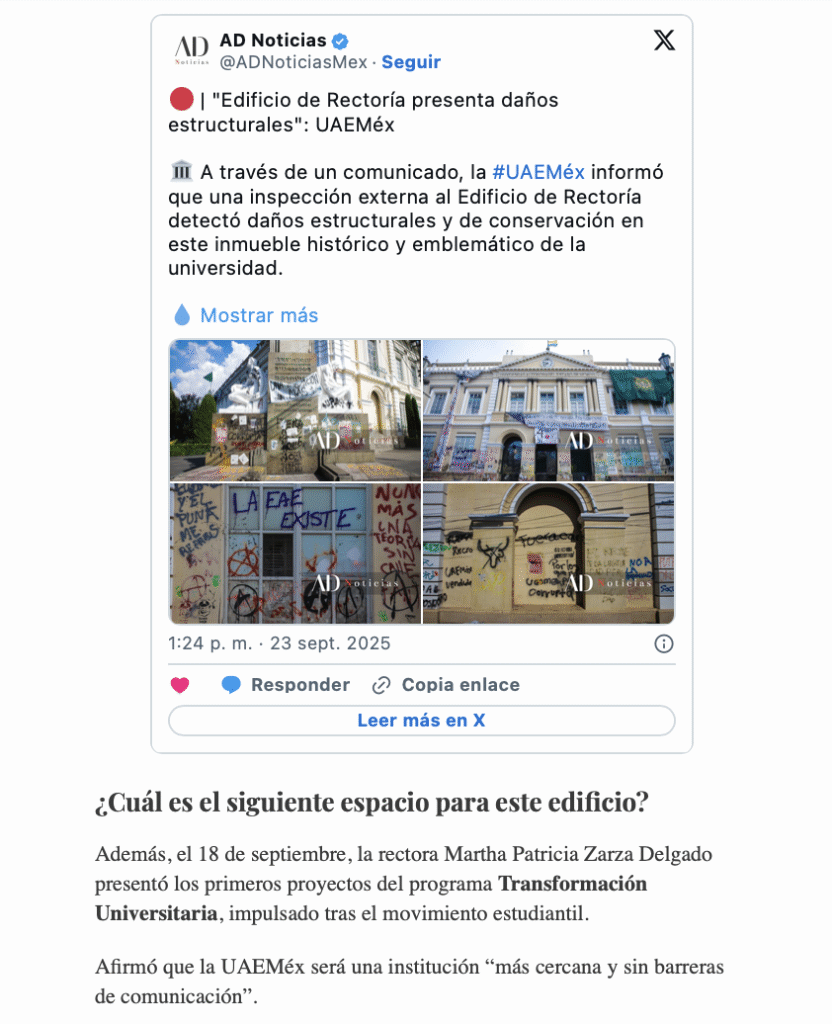Open the #UAEMéx hashtag link
This screenshot has width=832, height=1024.
point(538,172)
